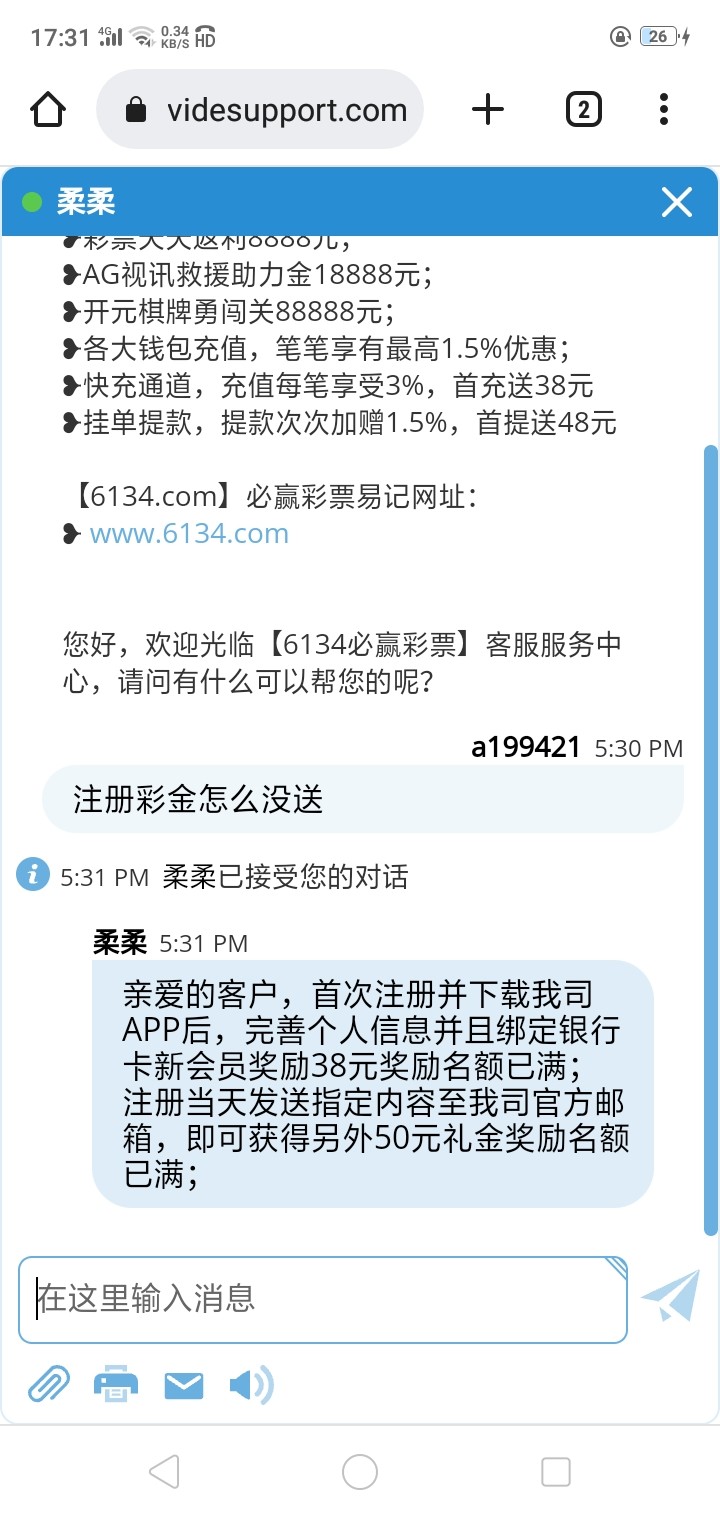Close the 柔柔 chat window
Viewport: 720px width, 1520px height.
(x=677, y=203)
